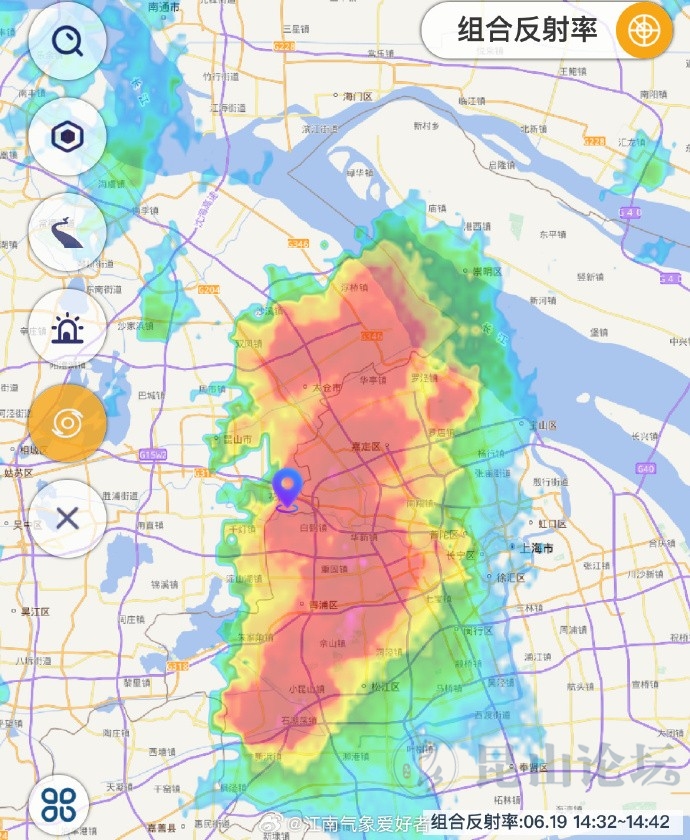This screenshot has height=840, width=690.
Task: Toggle the orange typhoon swirl button
Action: click(x=67, y=423)
